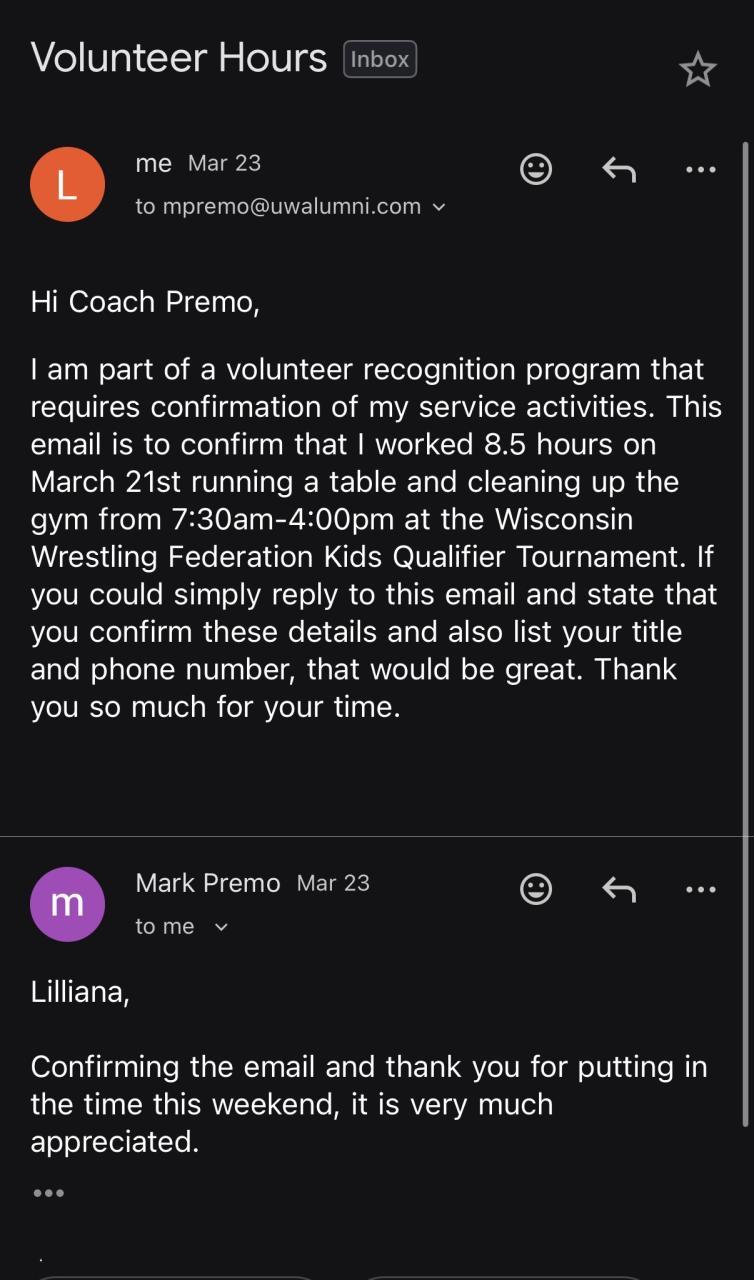This screenshot has width=754, height=1280.
Task: Tap the Inbox label chip
Action: pos(380,60)
